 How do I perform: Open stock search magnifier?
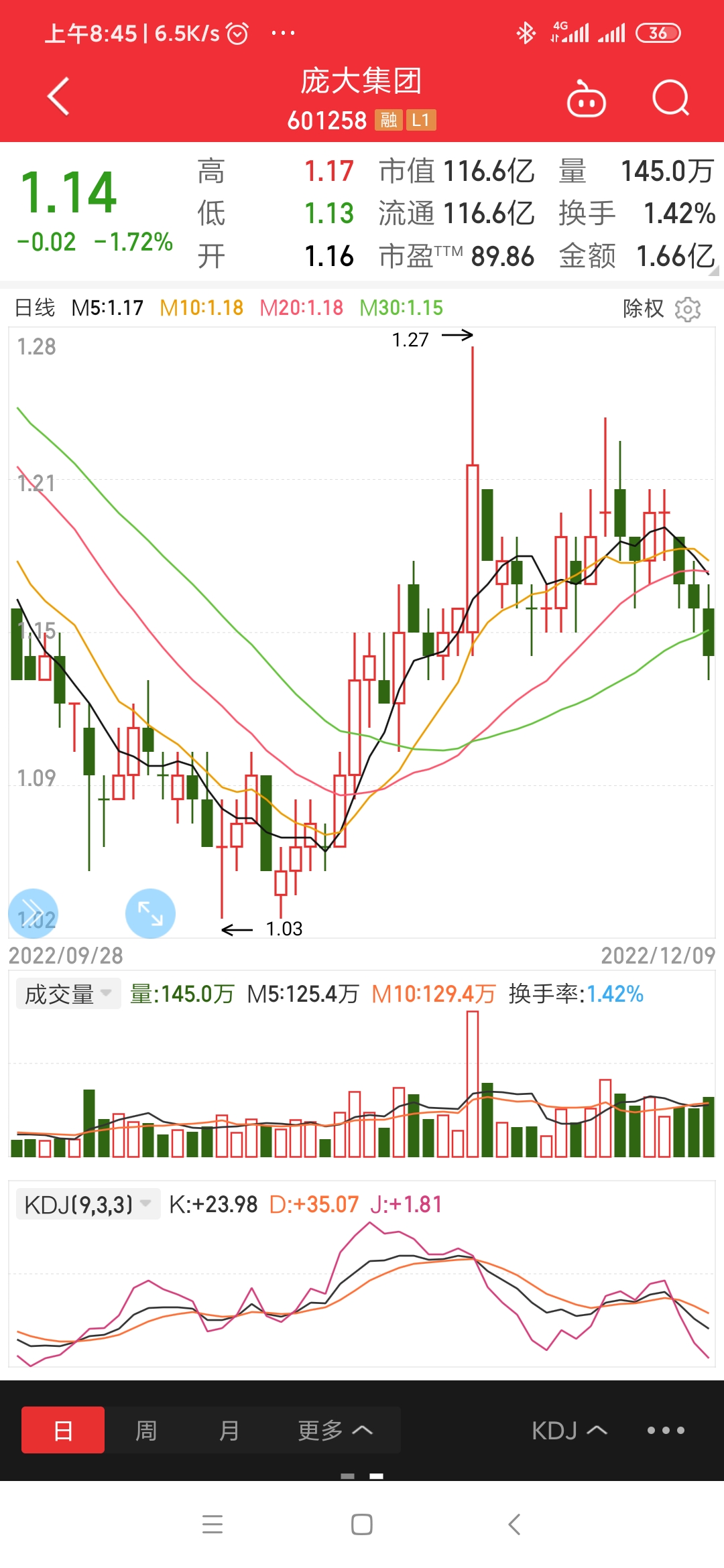coord(671,99)
